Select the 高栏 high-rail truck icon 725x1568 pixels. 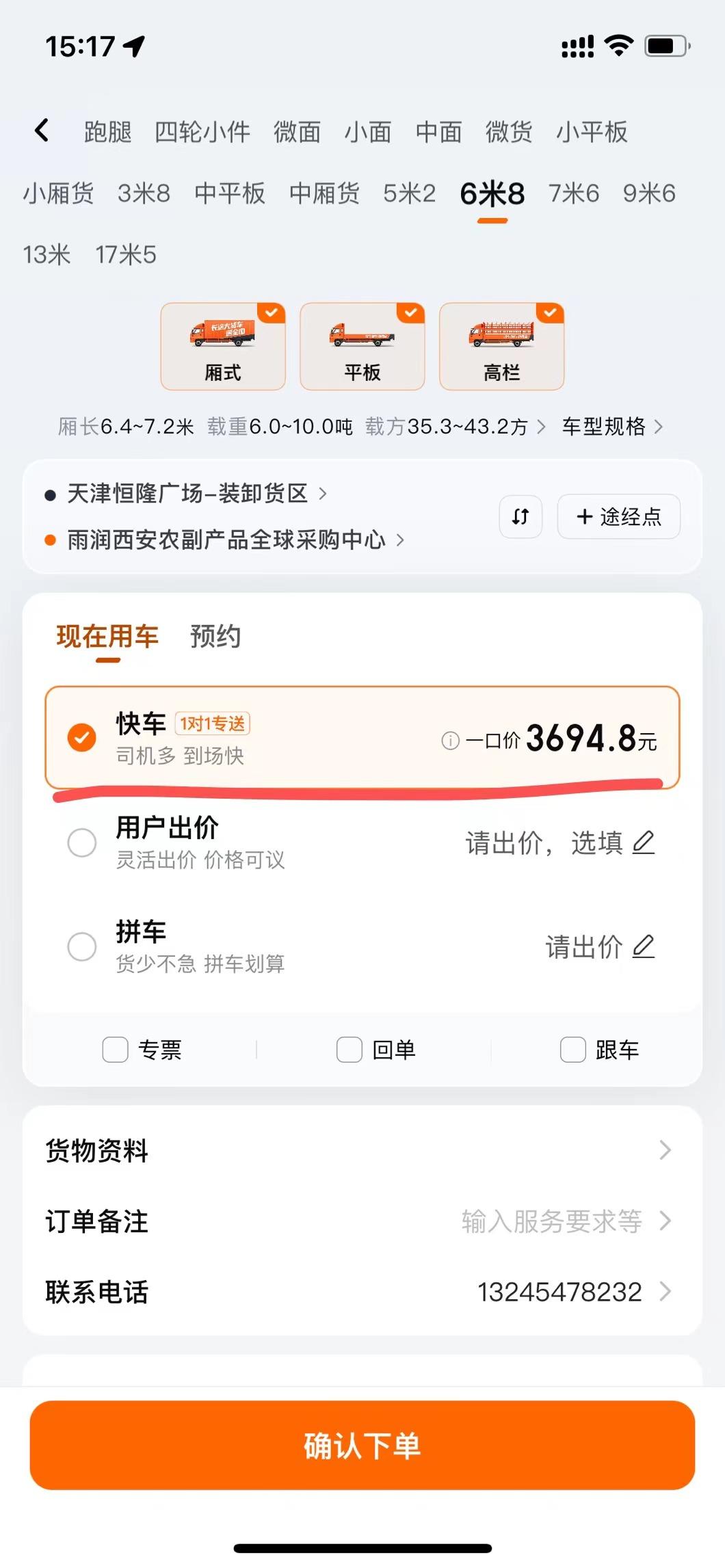pyautogui.click(x=501, y=345)
